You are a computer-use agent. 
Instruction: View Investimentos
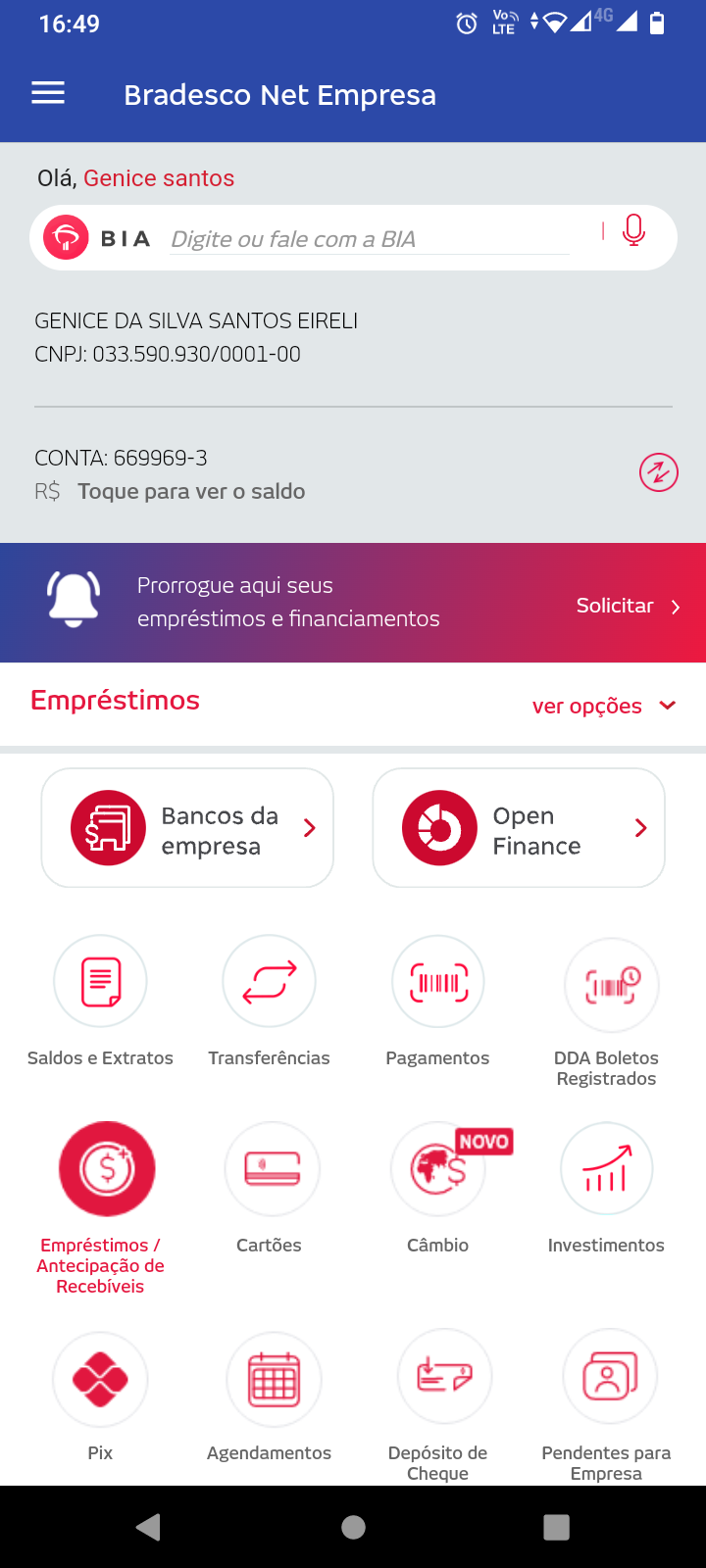pos(606,1169)
